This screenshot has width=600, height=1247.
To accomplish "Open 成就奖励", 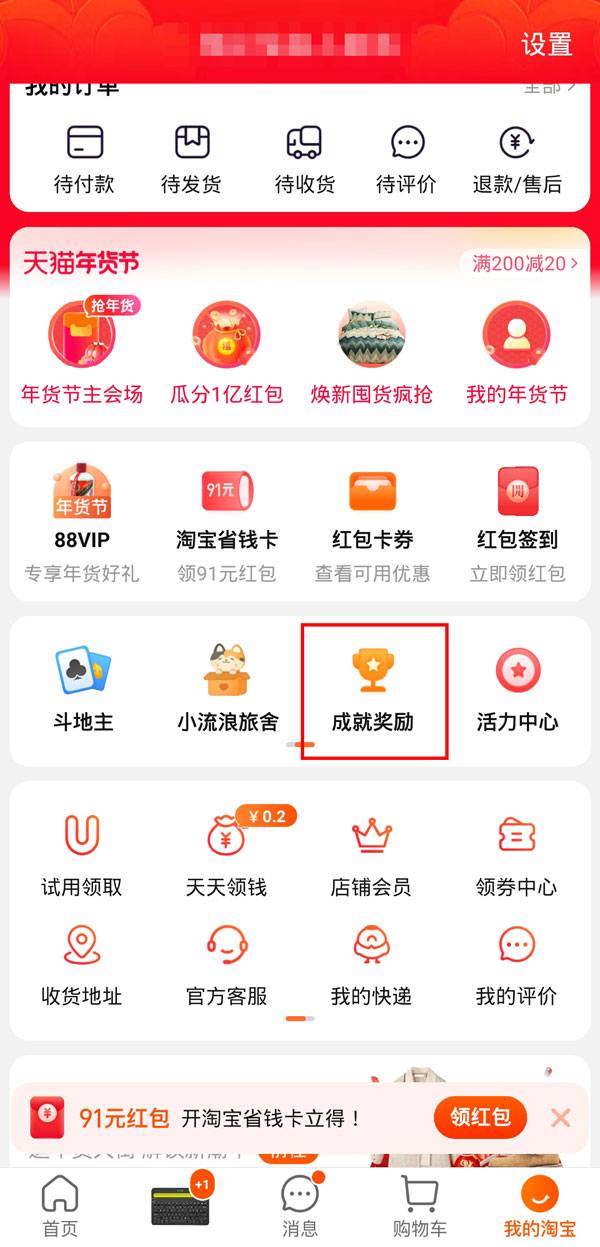I will pos(372,690).
